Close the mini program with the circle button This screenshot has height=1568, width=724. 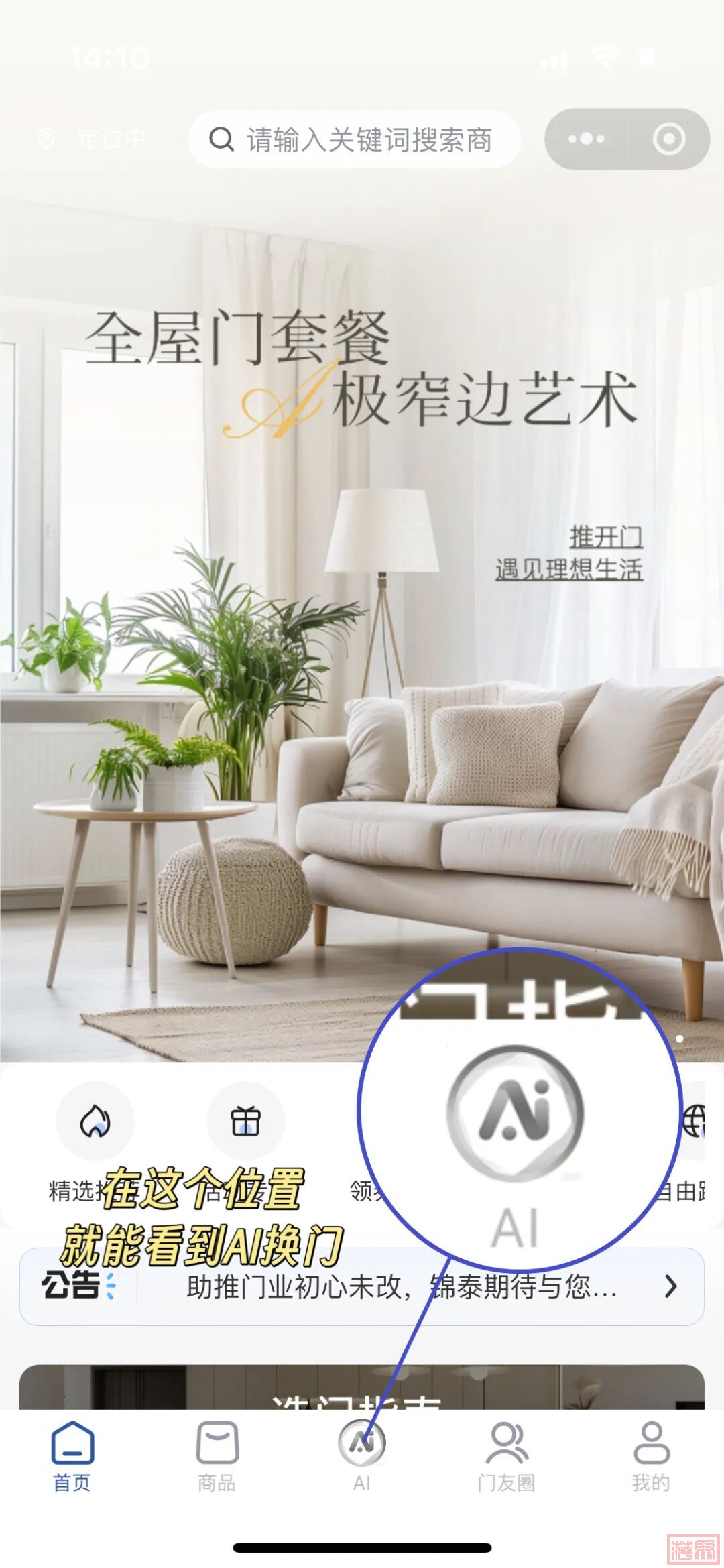[668, 139]
